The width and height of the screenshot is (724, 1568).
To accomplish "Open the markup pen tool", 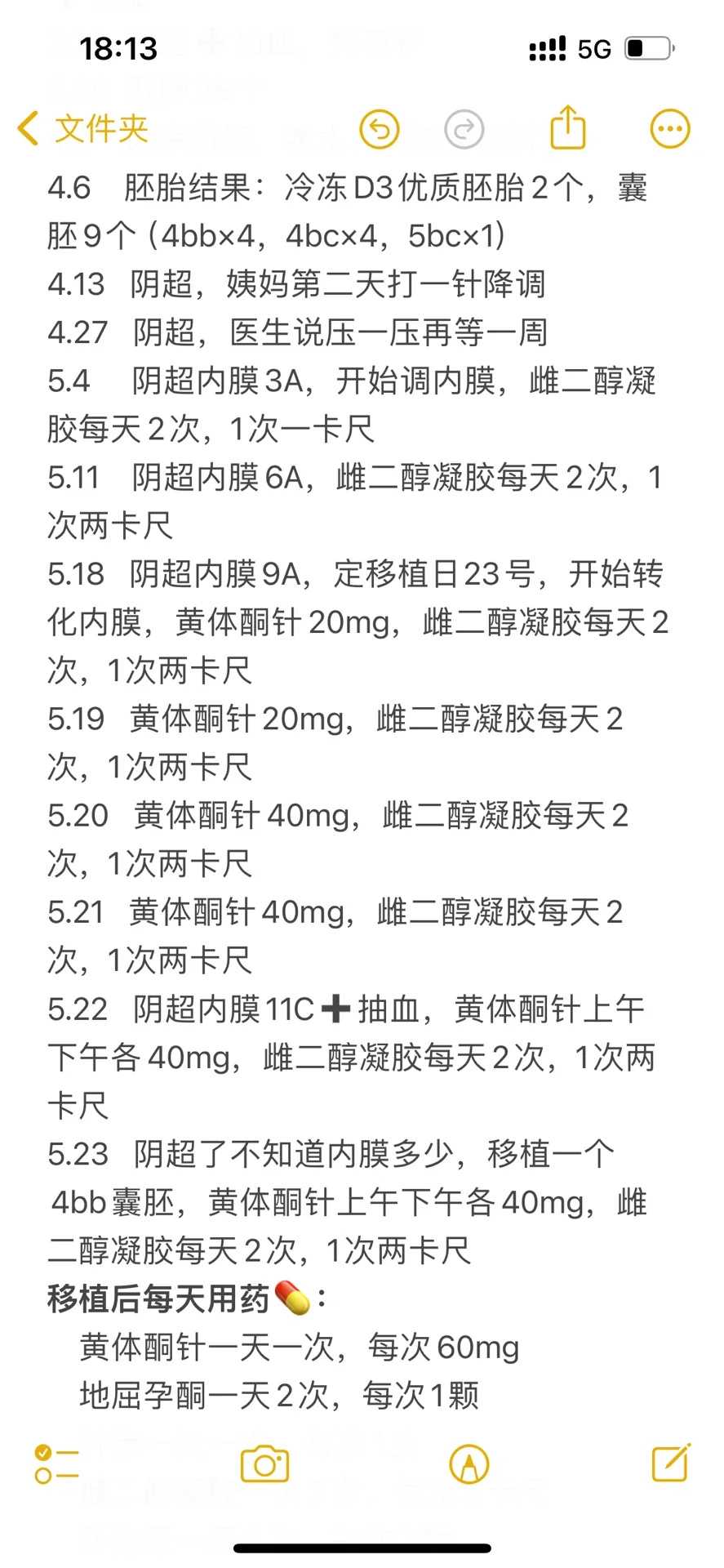I will [469, 1464].
